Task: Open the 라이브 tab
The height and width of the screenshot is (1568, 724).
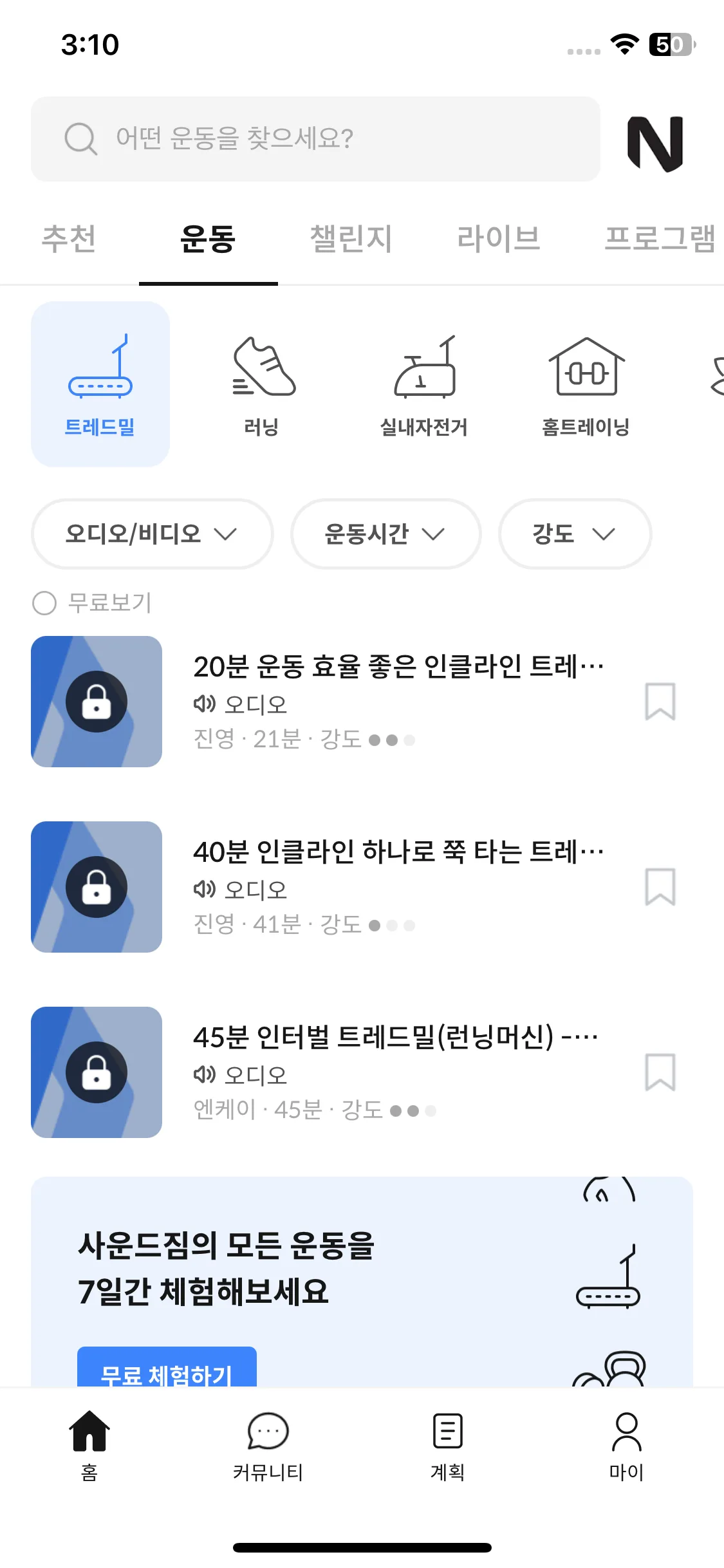Action: tap(498, 239)
